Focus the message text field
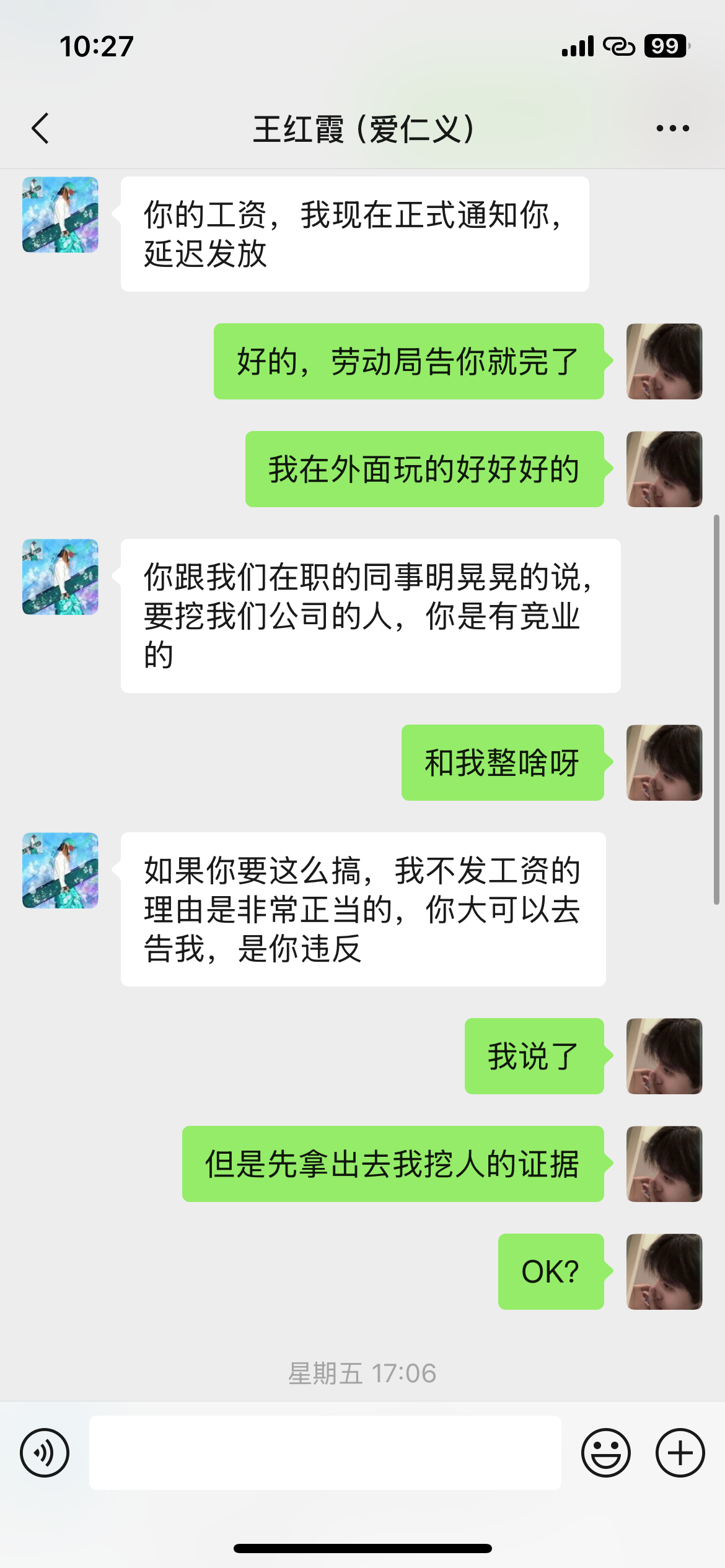The width and height of the screenshot is (725, 1568). [x=325, y=1453]
